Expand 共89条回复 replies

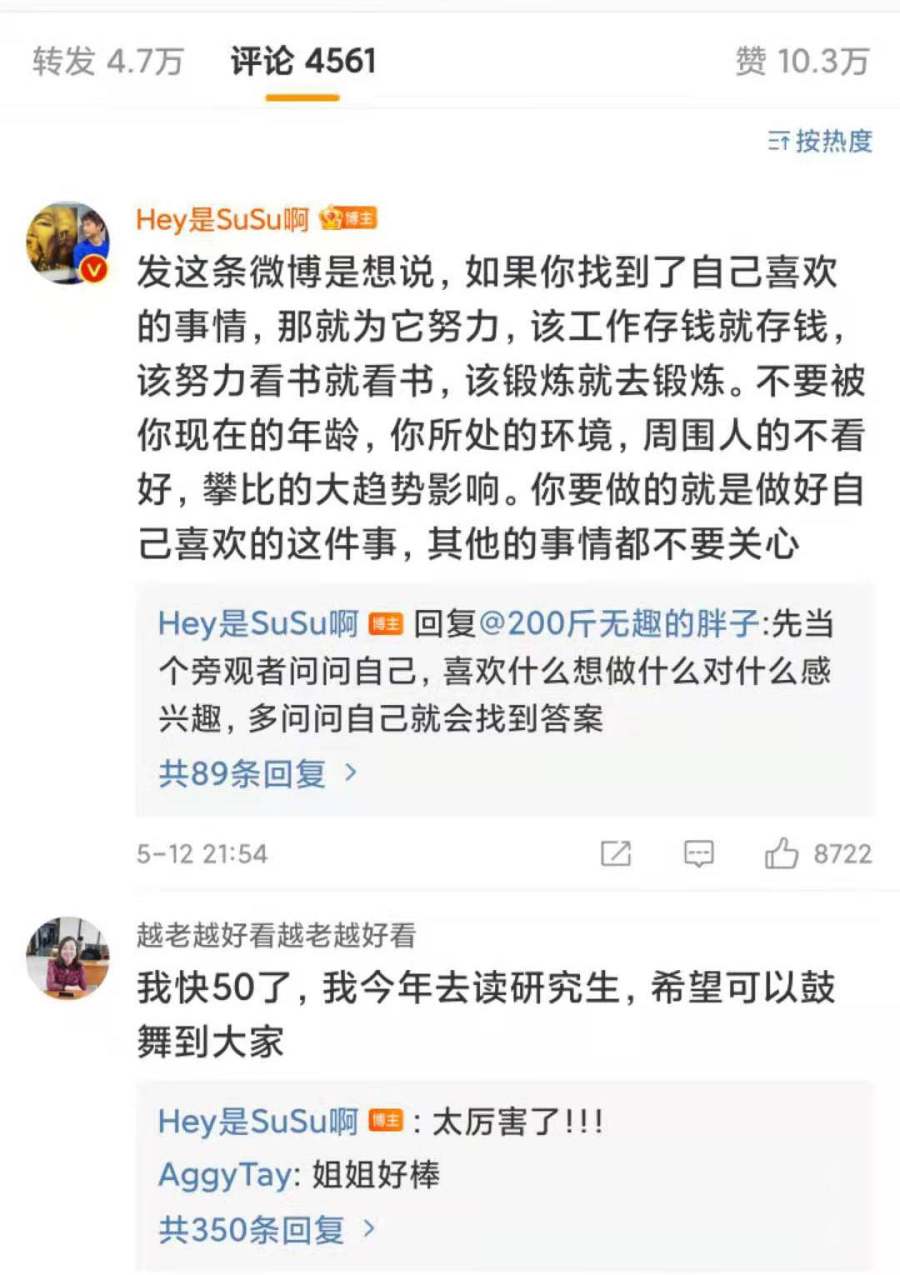pyautogui.click(x=258, y=773)
